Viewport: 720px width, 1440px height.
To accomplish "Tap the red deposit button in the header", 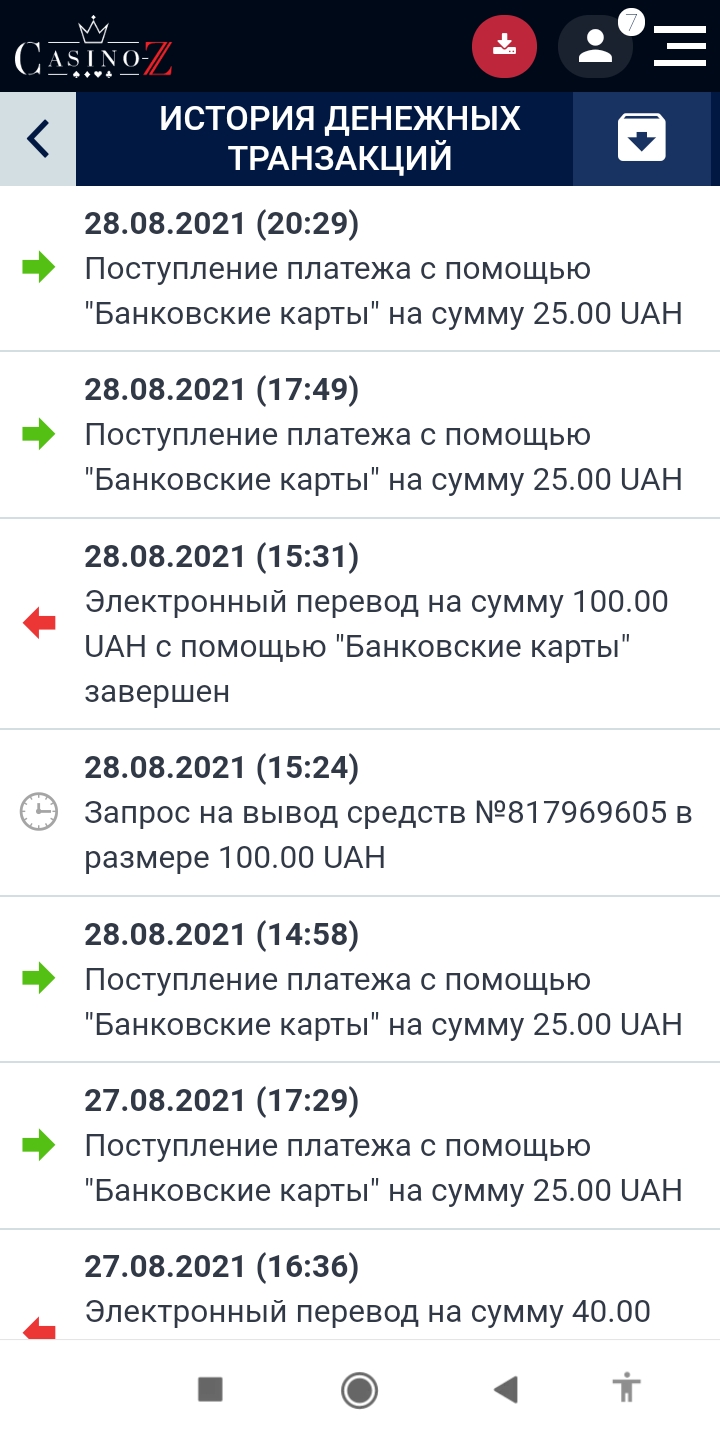I will coord(504,46).
